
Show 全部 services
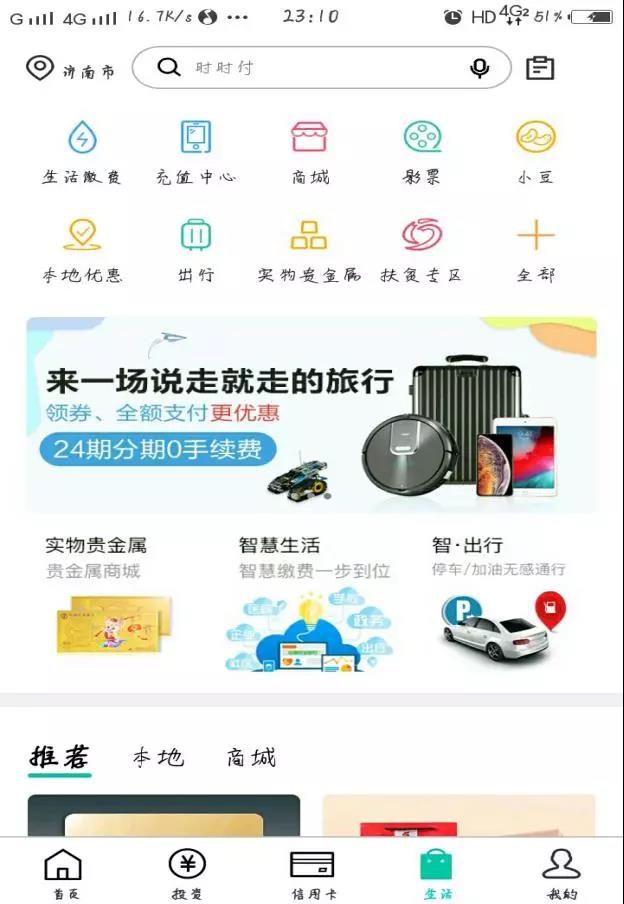535,250
